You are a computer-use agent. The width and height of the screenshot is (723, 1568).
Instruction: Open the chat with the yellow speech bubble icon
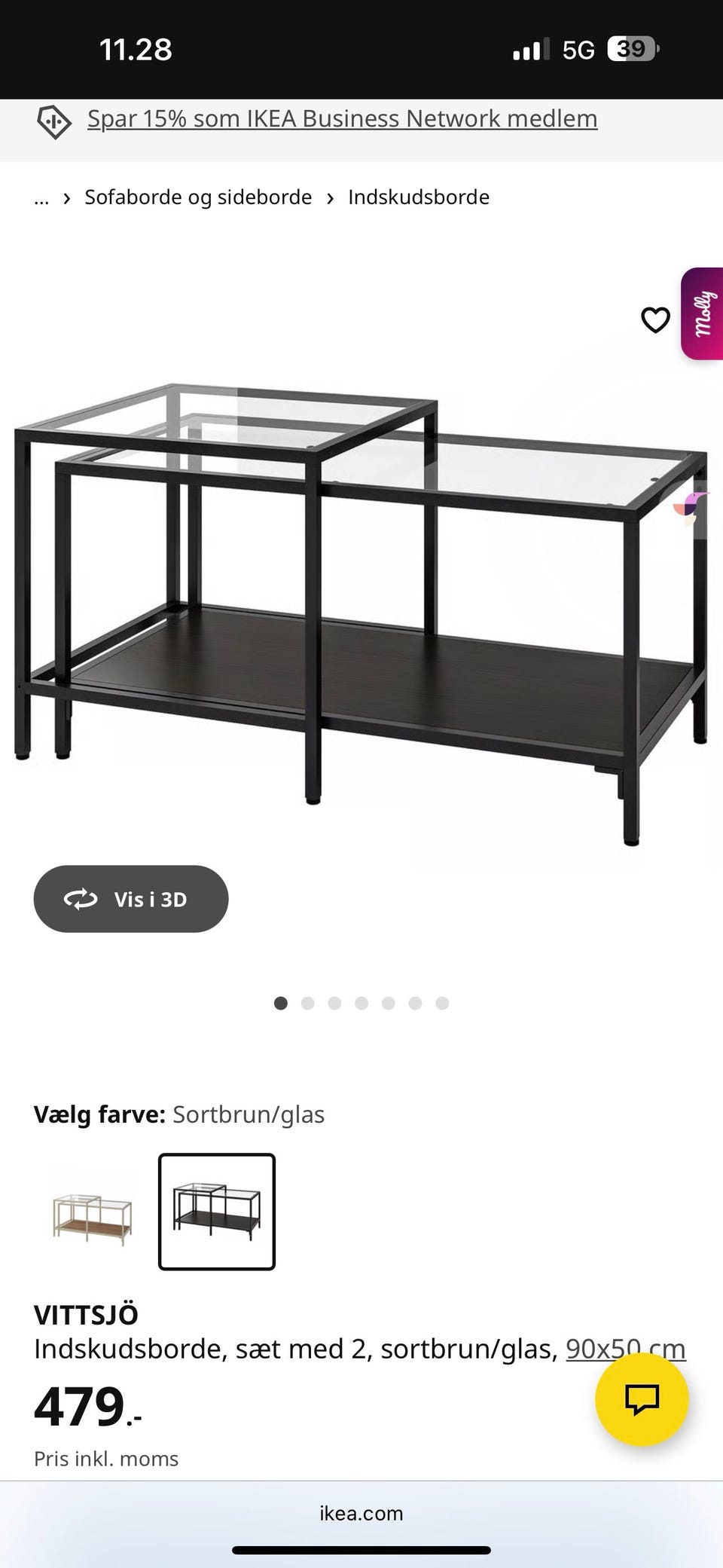[x=641, y=1399]
